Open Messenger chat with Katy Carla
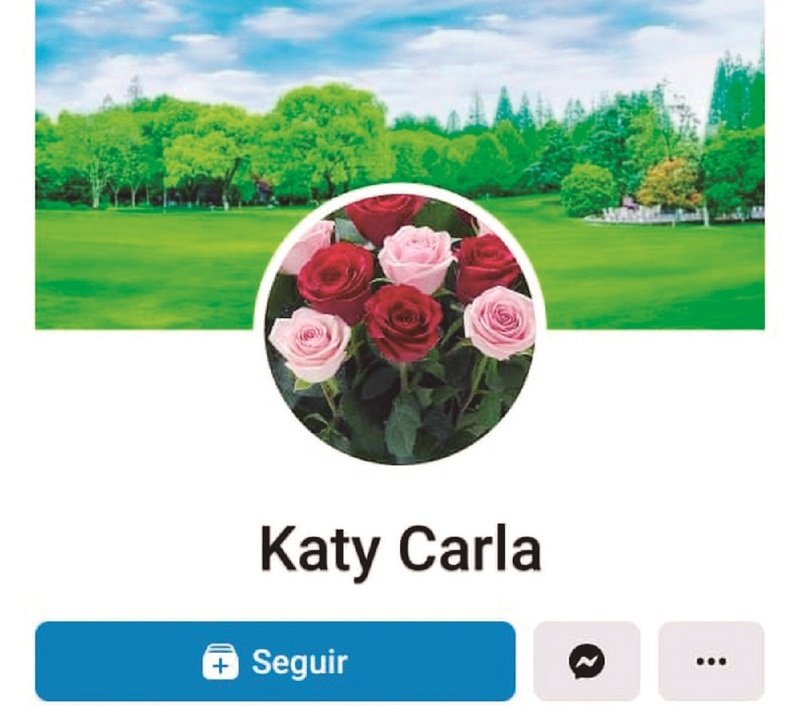This screenshot has height=707, width=800. (x=586, y=661)
